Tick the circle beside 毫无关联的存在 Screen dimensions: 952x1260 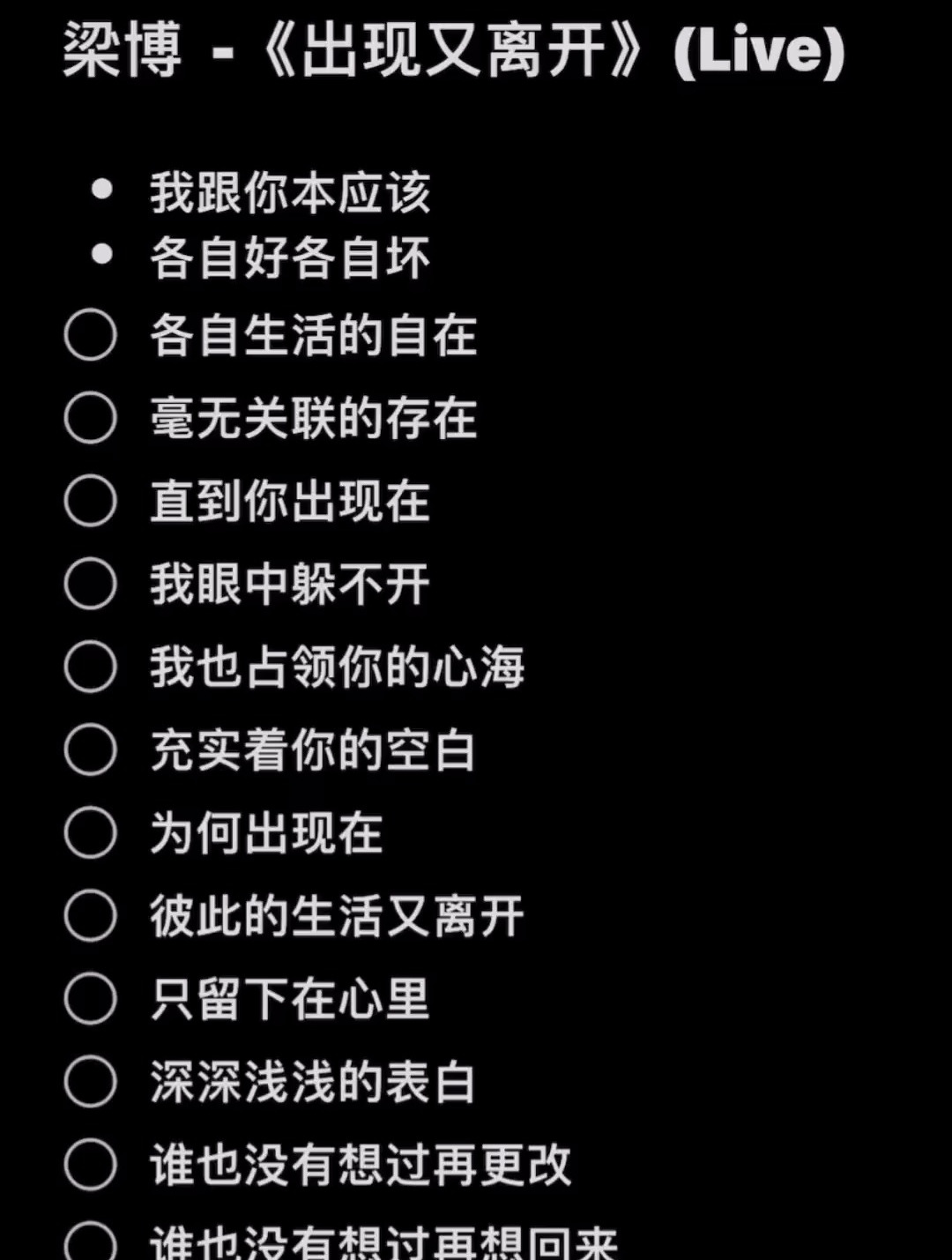(91, 418)
